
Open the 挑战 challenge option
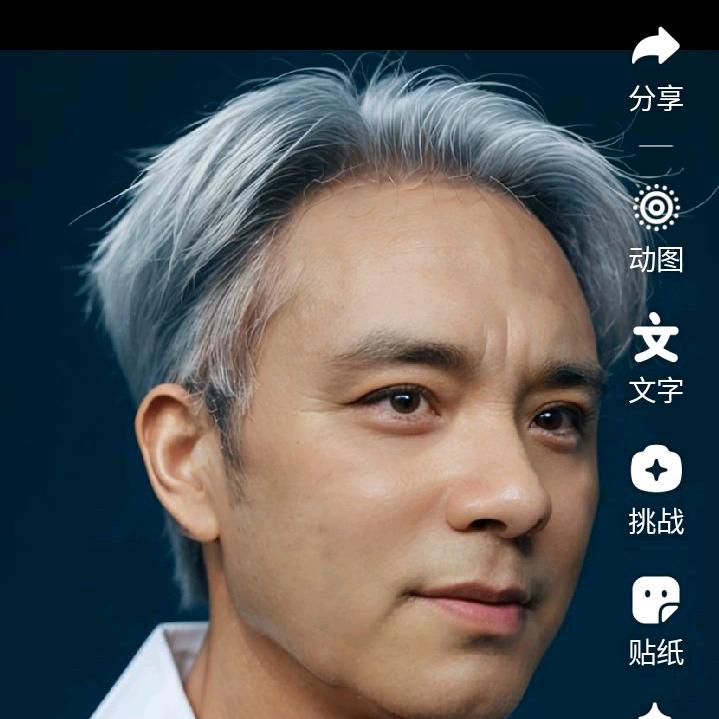coord(656,470)
